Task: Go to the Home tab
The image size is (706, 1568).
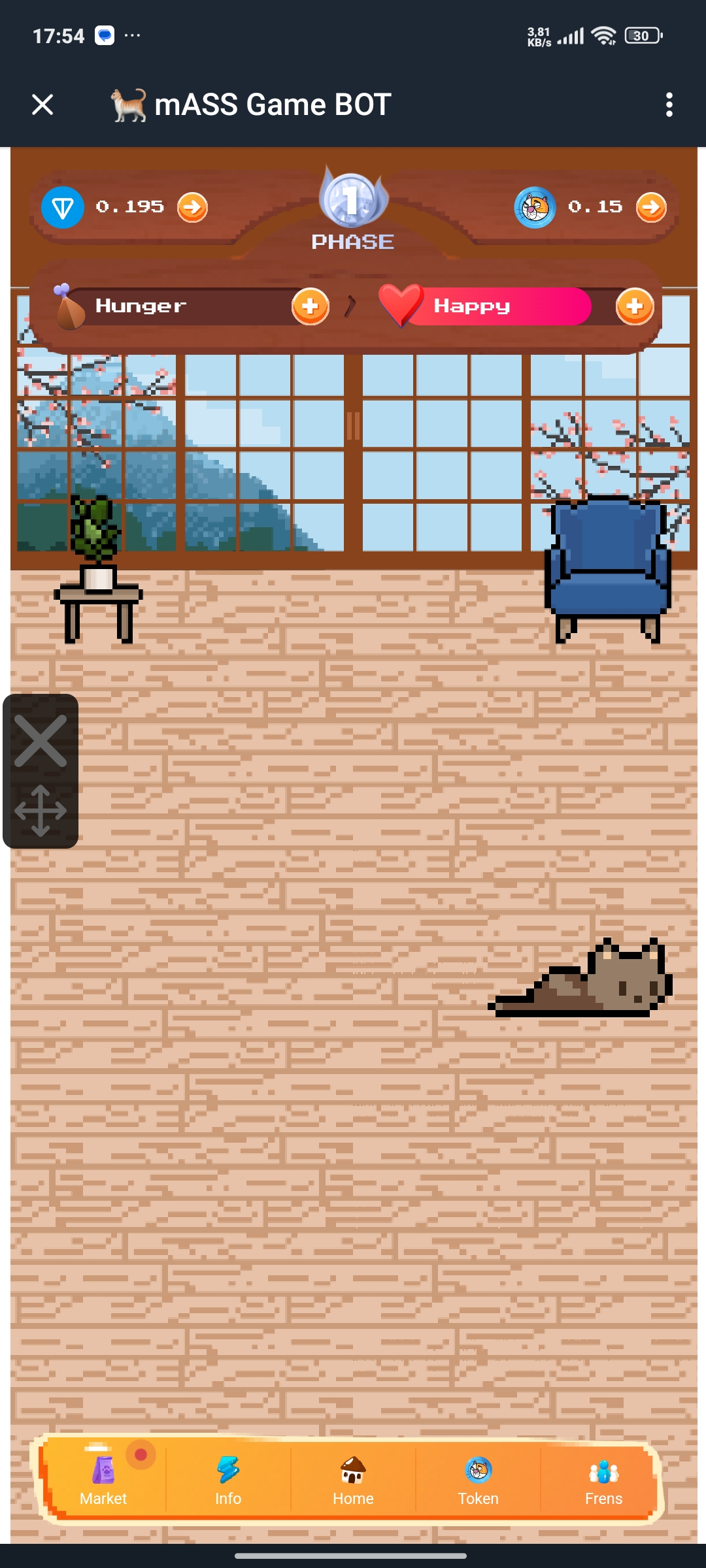Action: (x=353, y=1480)
